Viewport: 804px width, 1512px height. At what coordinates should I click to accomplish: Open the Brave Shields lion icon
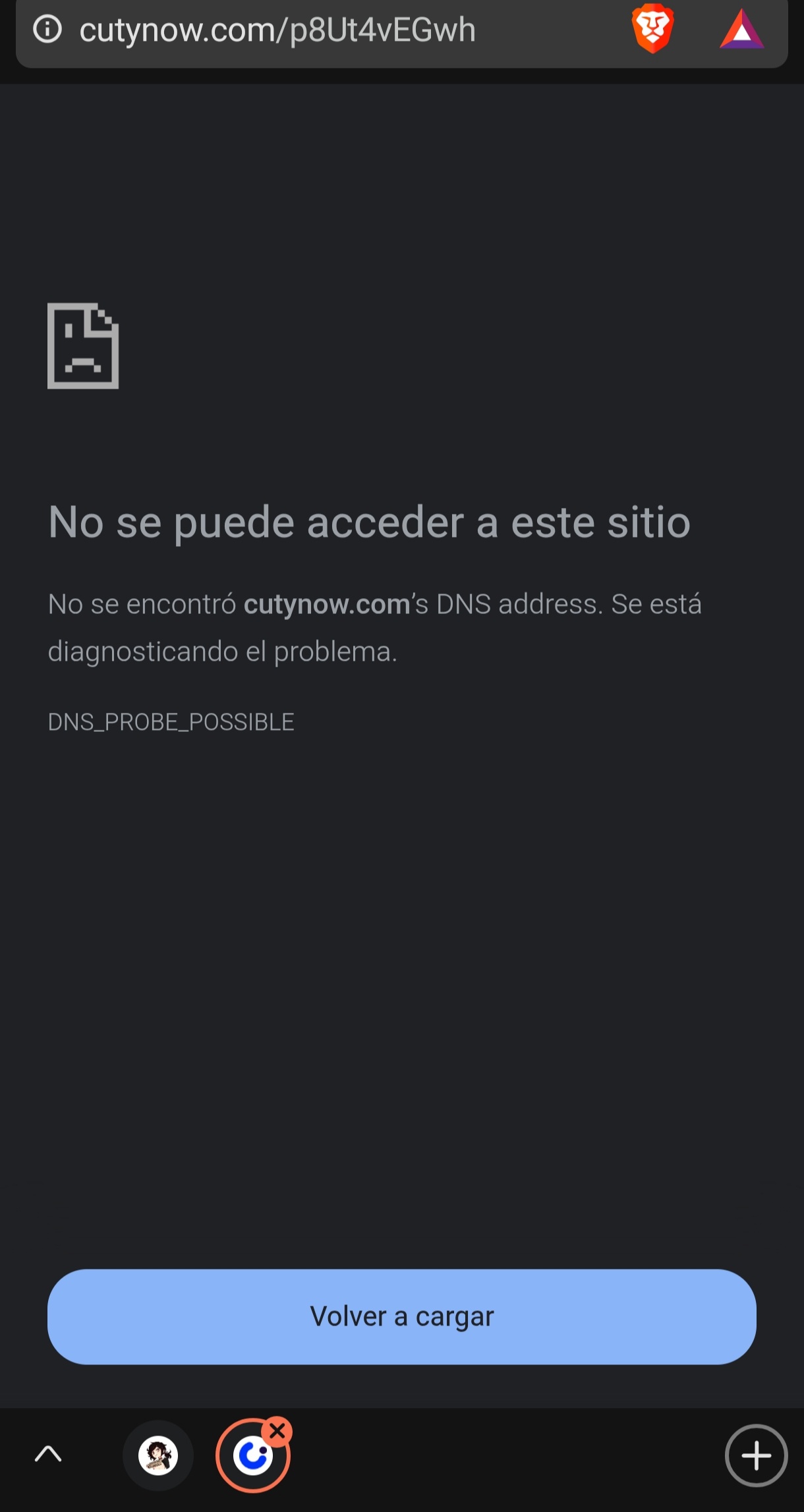(652, 29)
